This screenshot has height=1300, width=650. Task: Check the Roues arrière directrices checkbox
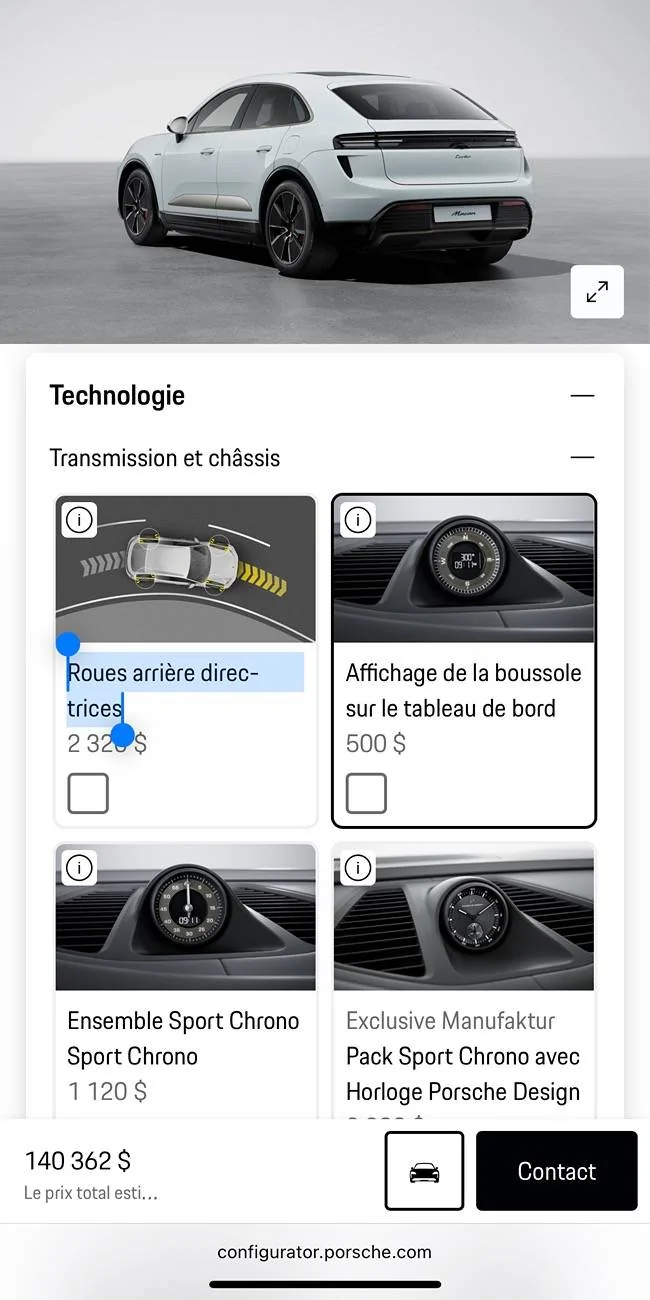pos(88,793)
